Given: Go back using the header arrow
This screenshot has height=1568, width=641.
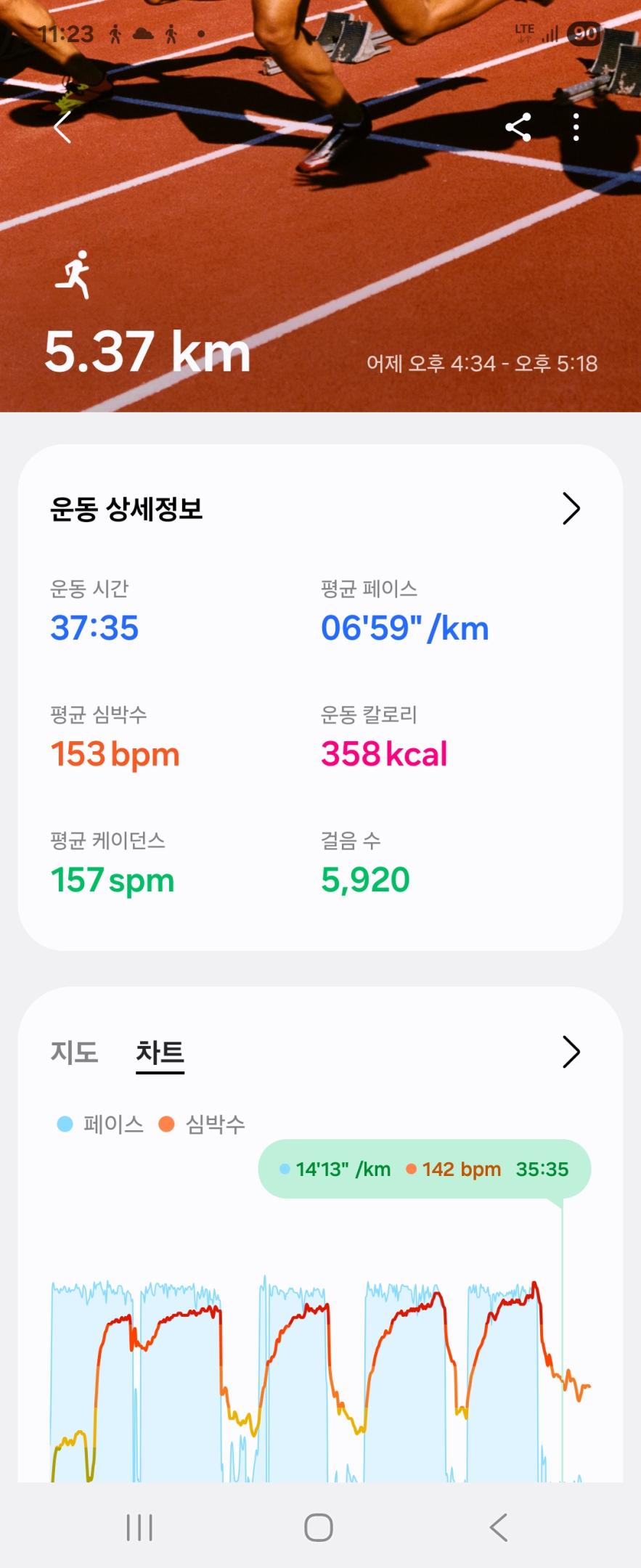Looking at the screenshot, I should coord(63,128).
